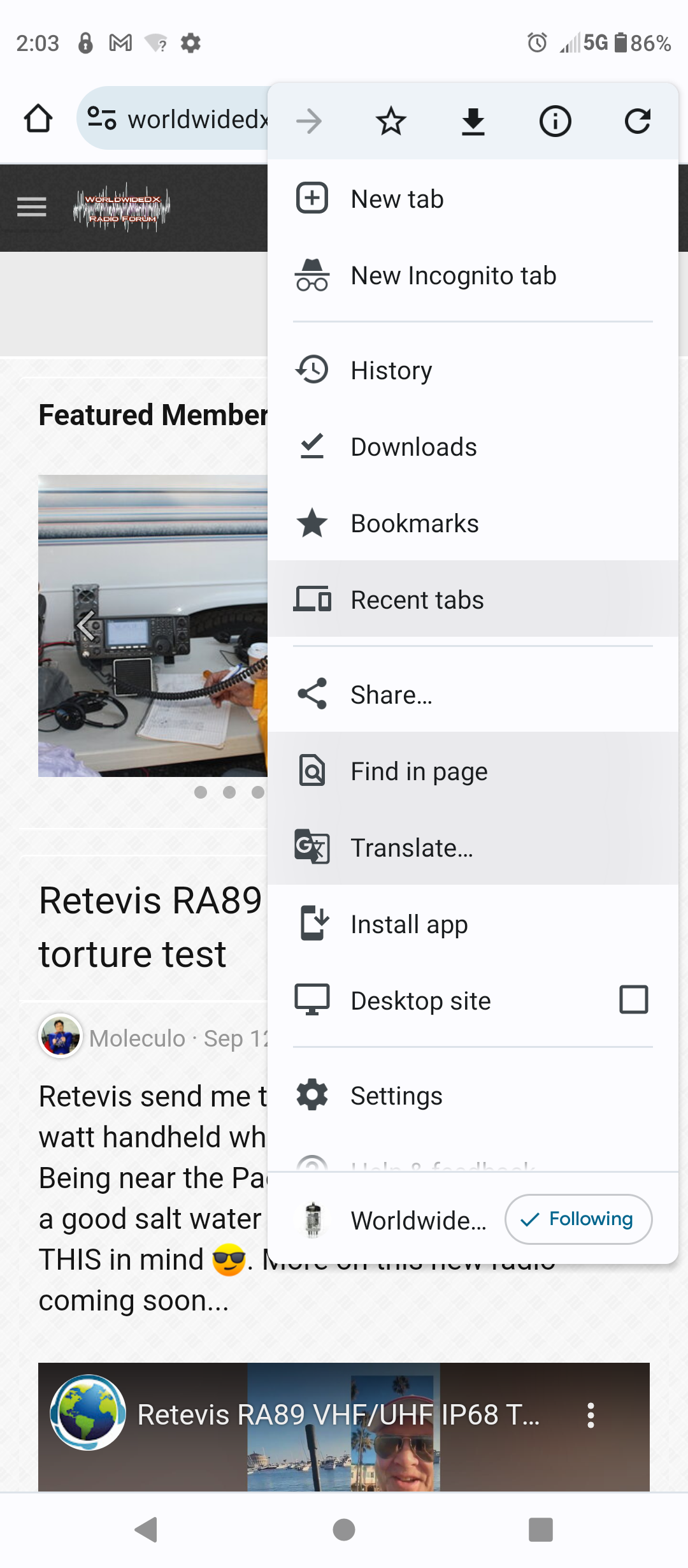
Task: Select New Incognito tab
Action: pyautogui.click(x=454, y=275)
